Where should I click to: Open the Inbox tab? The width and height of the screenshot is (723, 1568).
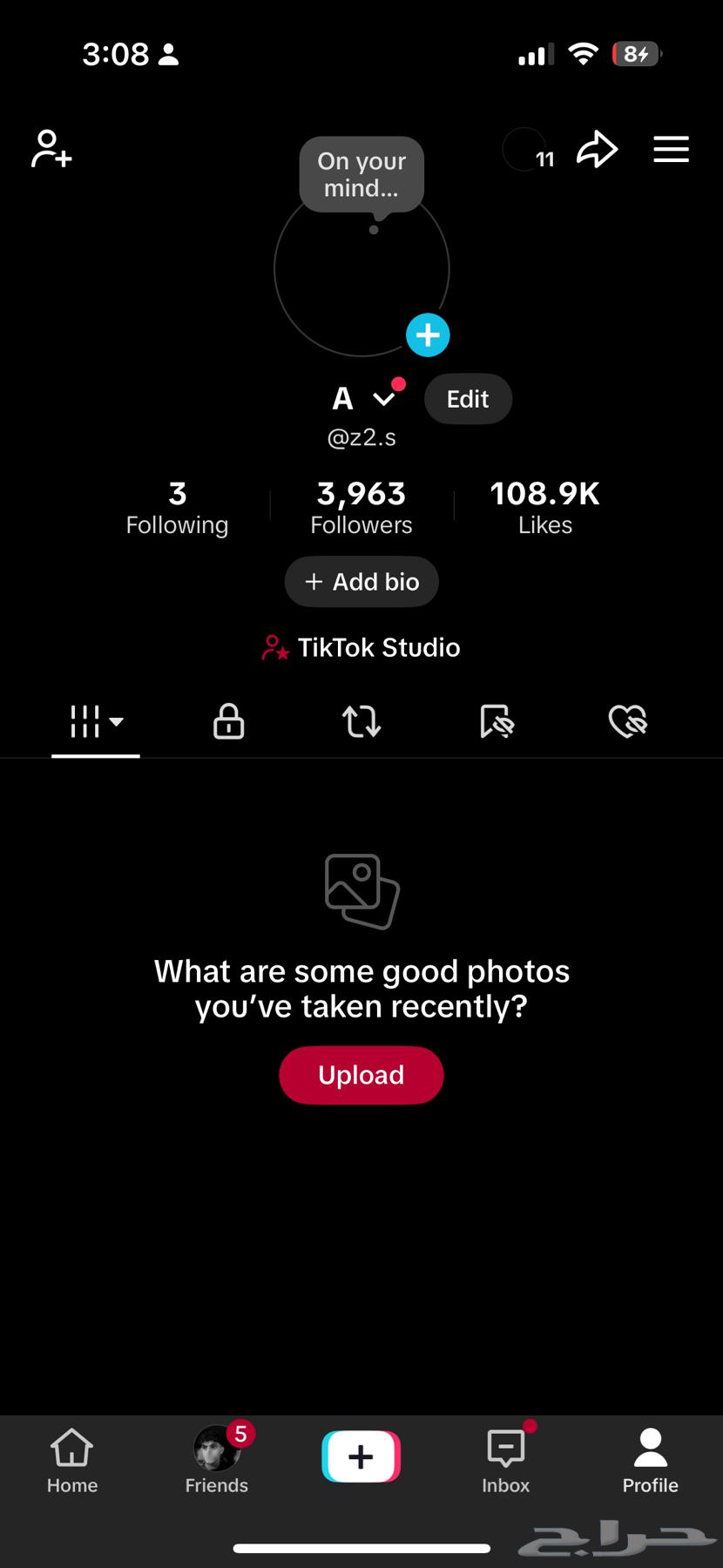click(506, 1462)
